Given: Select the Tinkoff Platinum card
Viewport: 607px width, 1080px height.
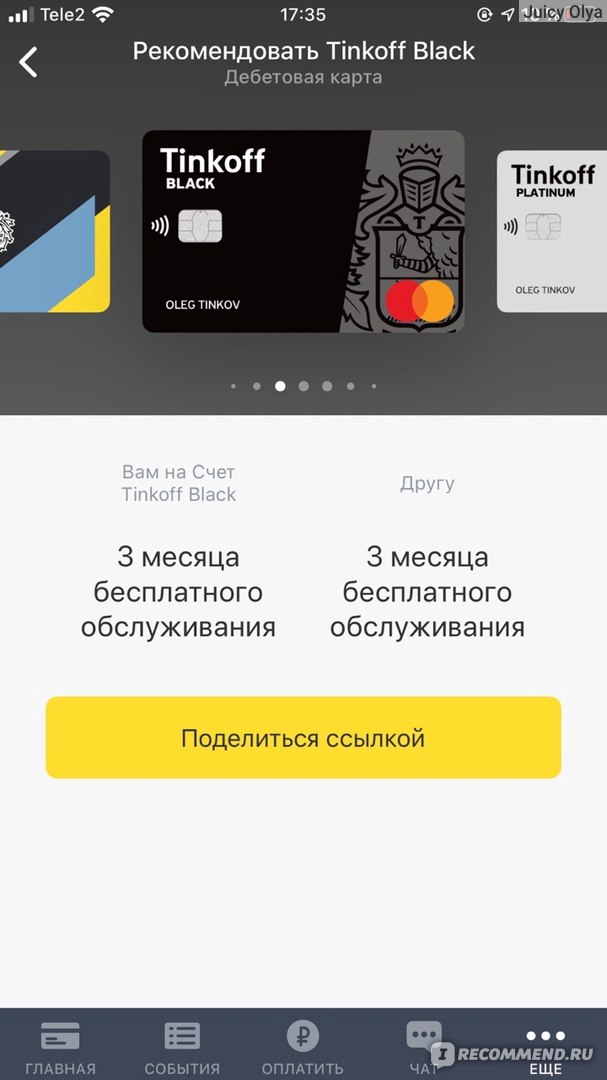Looking at the screenshot, I should click(x=552, y=231).
